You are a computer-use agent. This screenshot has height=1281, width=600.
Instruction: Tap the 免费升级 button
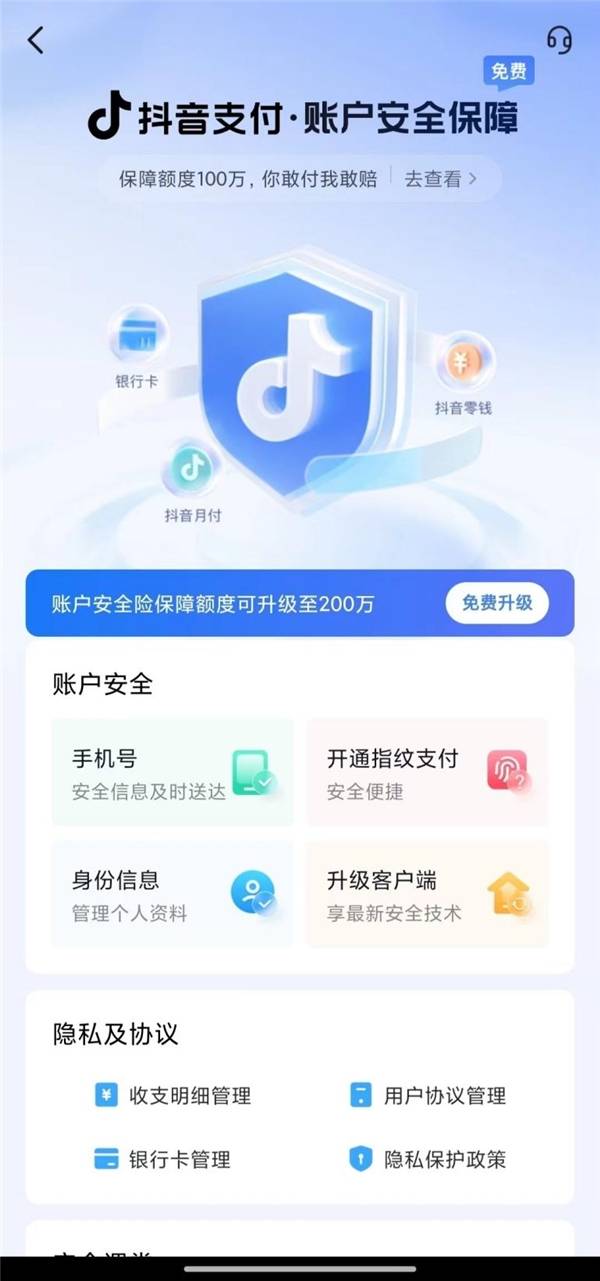497,603
